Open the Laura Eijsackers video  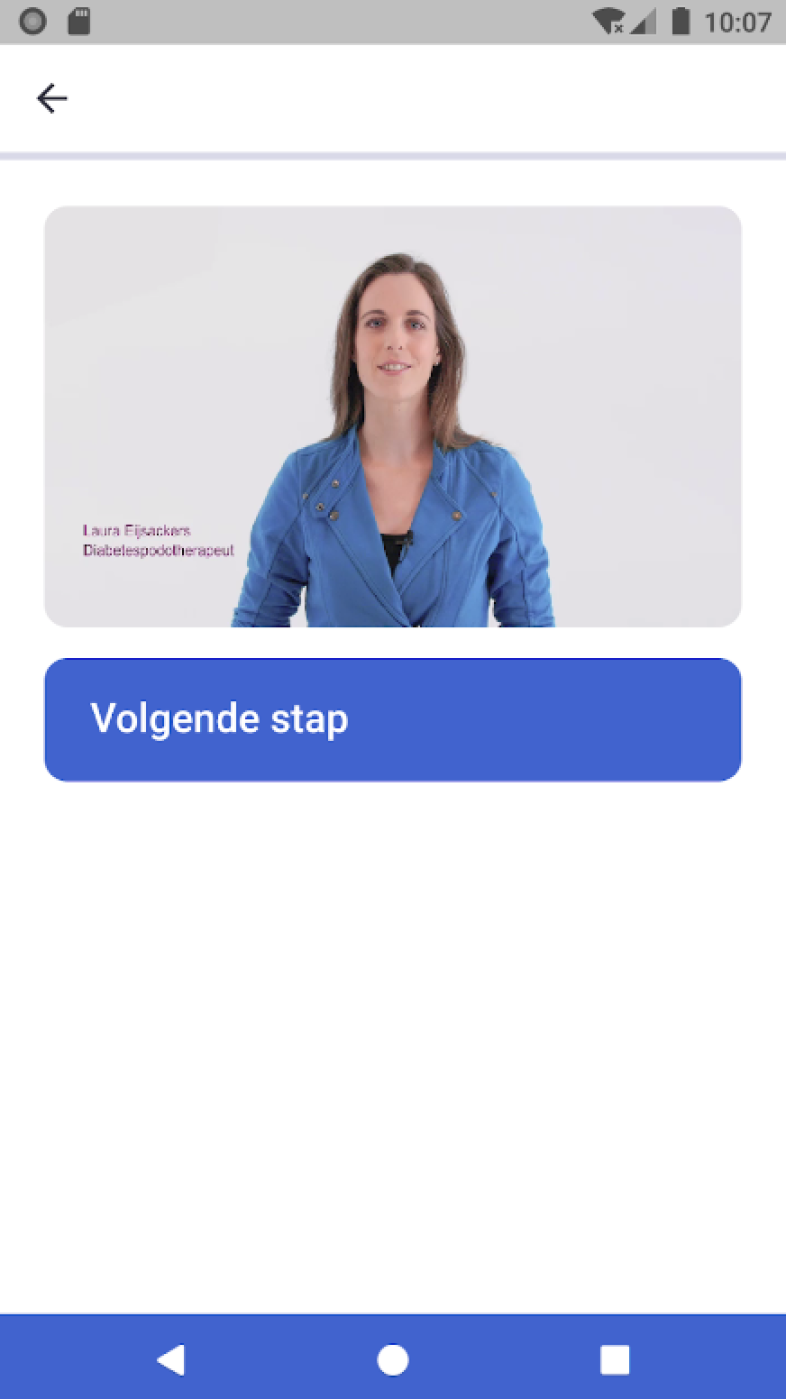click(392, 416)
